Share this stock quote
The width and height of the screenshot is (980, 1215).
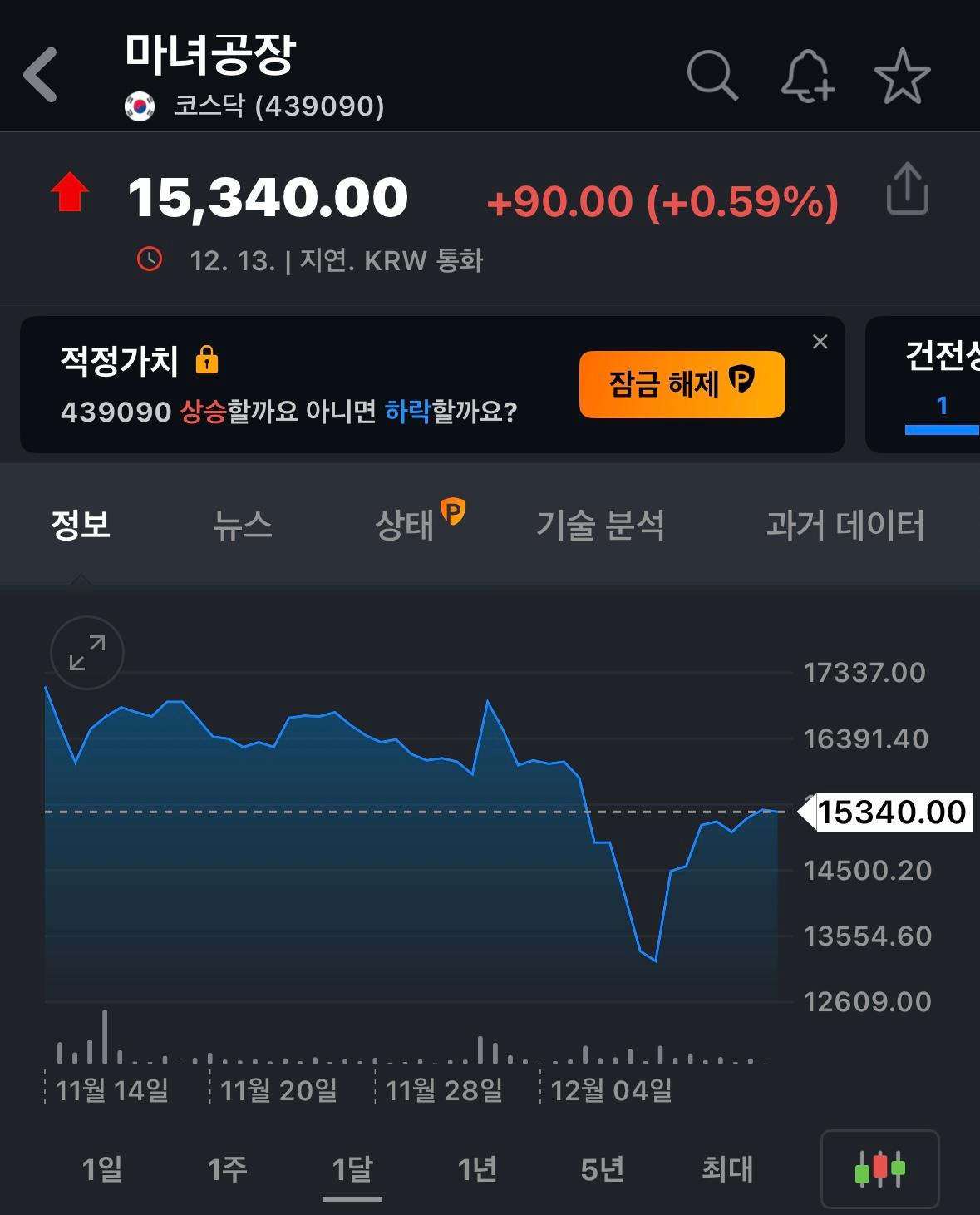[x=907, y=189]
